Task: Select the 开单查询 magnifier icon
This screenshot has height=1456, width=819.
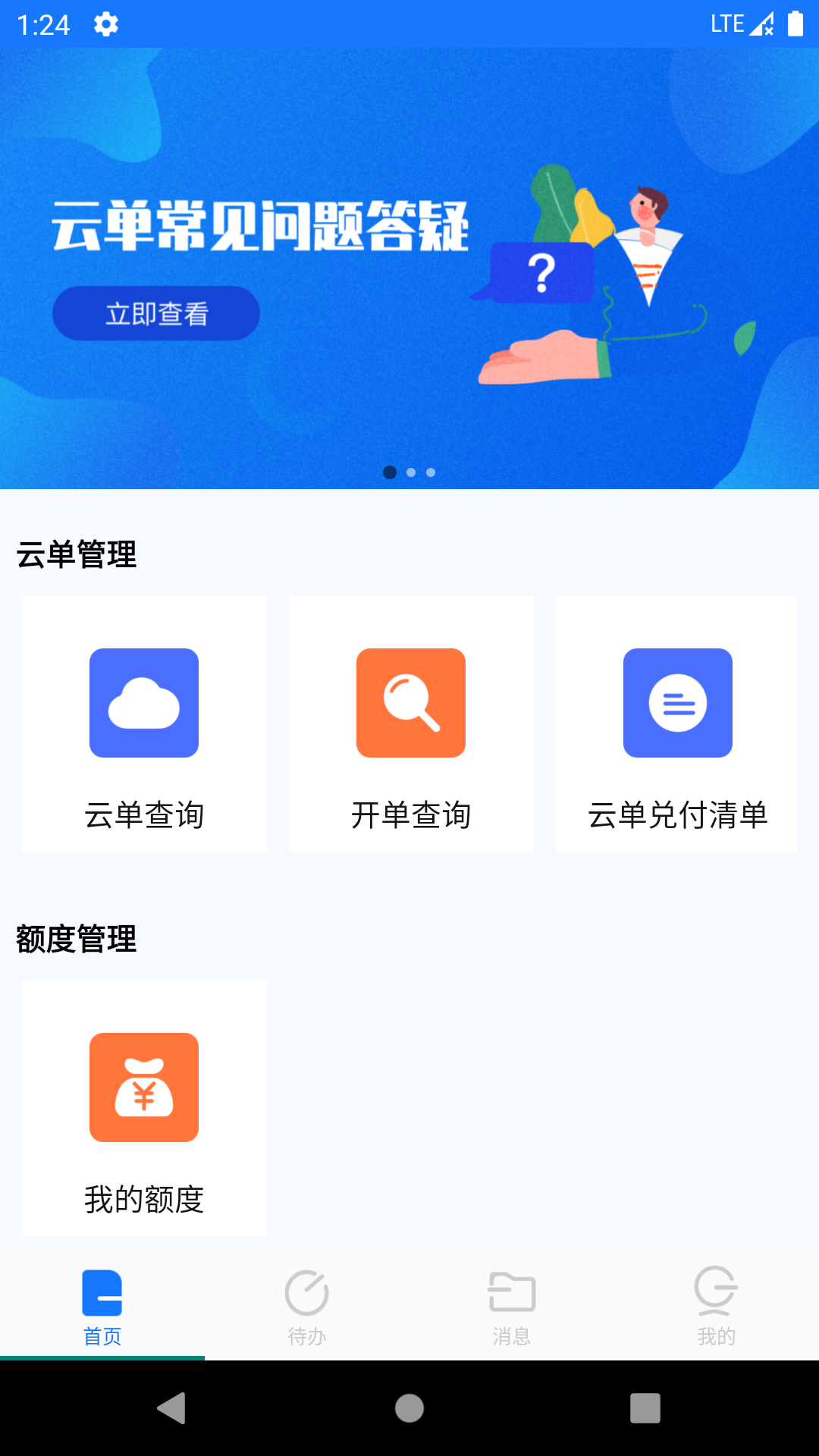Action: 410,702
